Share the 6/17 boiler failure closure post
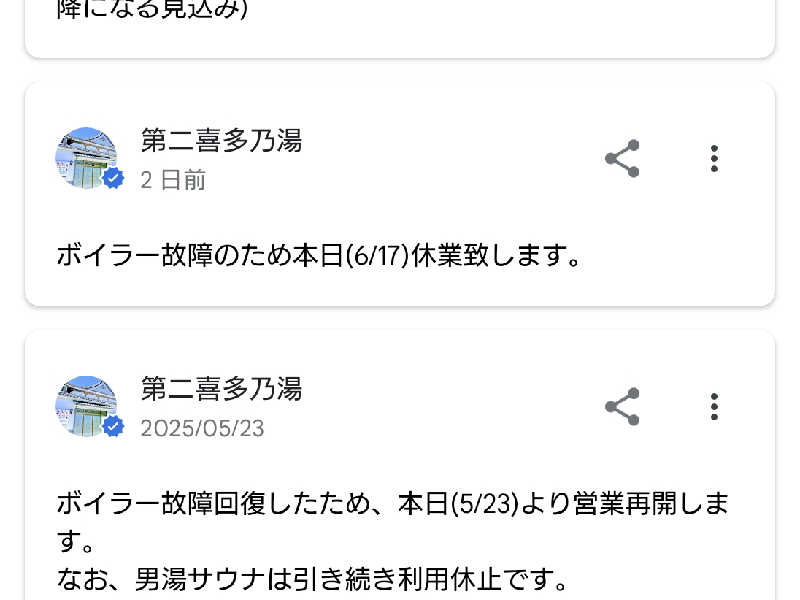 pos(622,159)
